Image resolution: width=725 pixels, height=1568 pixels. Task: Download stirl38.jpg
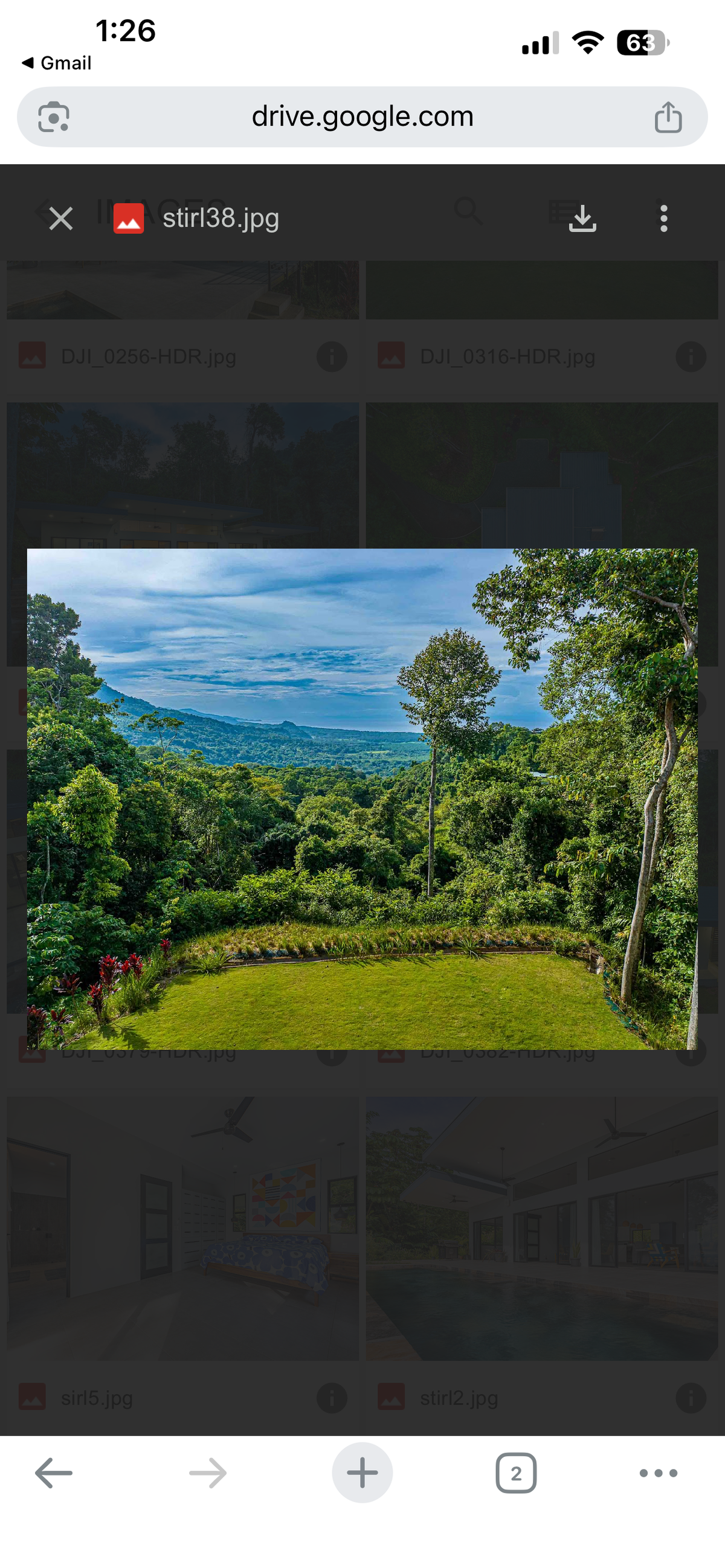tap(582, 219)
